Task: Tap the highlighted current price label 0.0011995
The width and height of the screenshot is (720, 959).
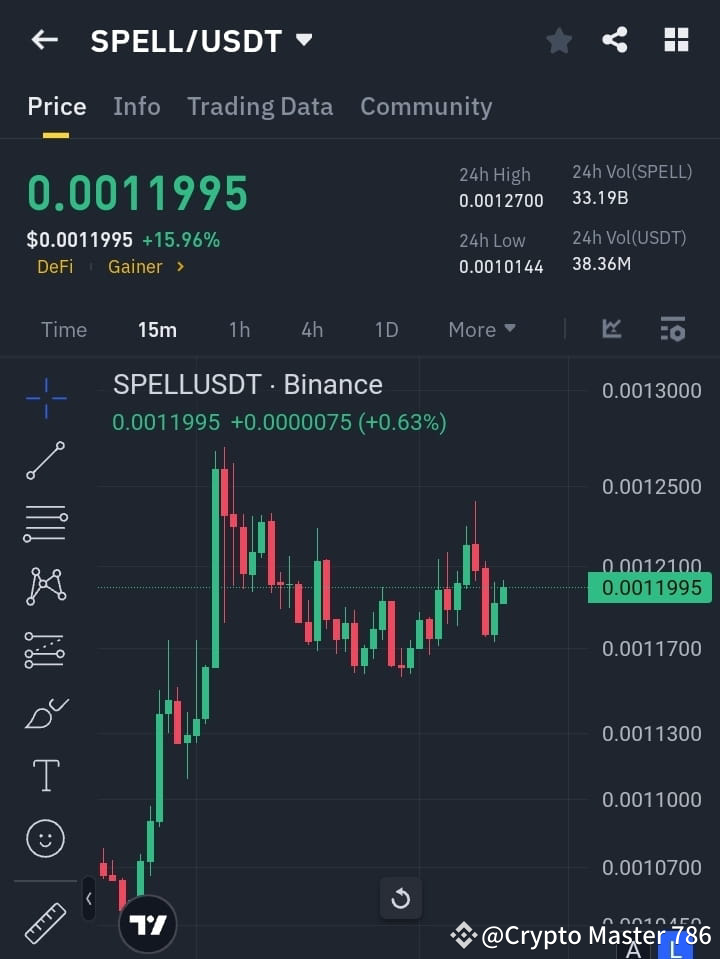Action: pyautogui.click(x=650, y=588)
